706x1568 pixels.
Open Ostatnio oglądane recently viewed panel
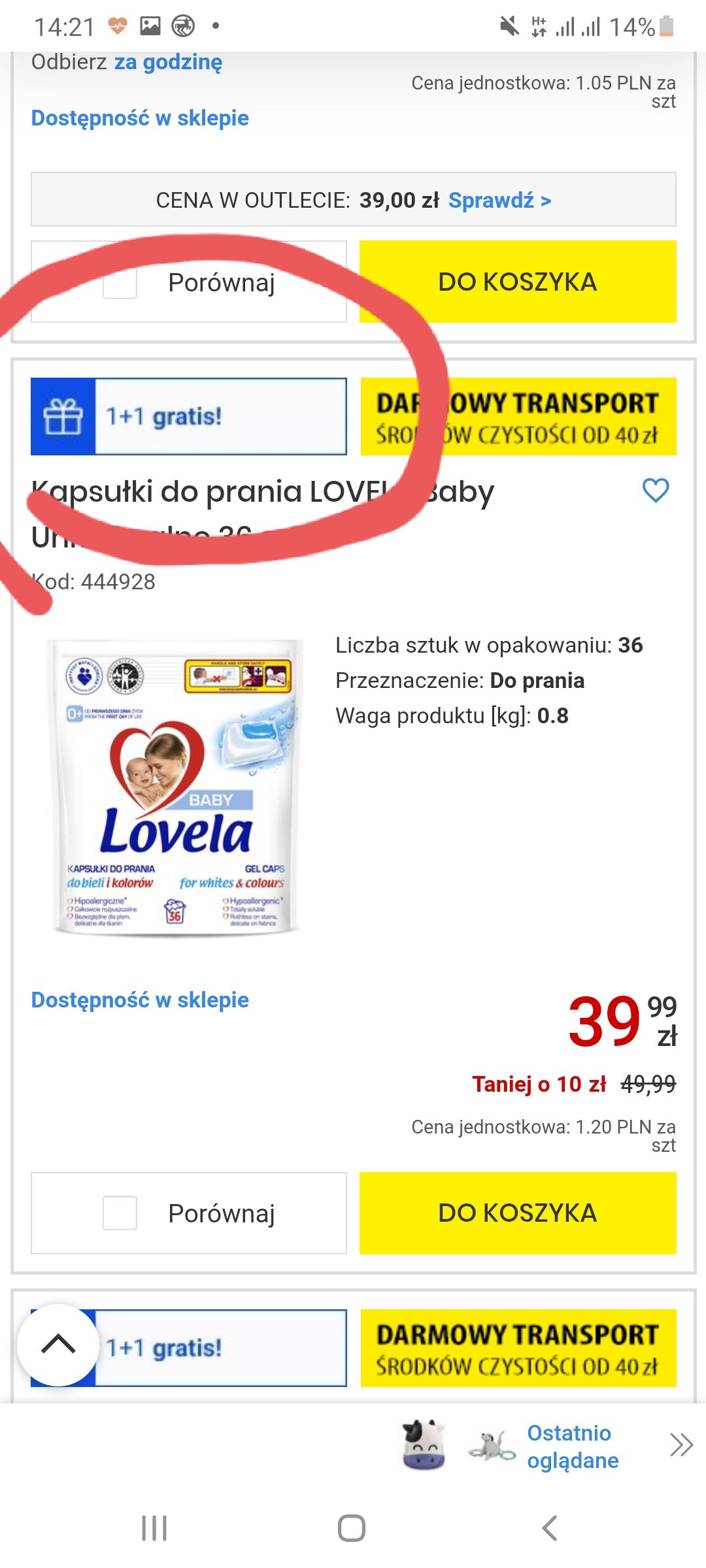pos(572,1446)
